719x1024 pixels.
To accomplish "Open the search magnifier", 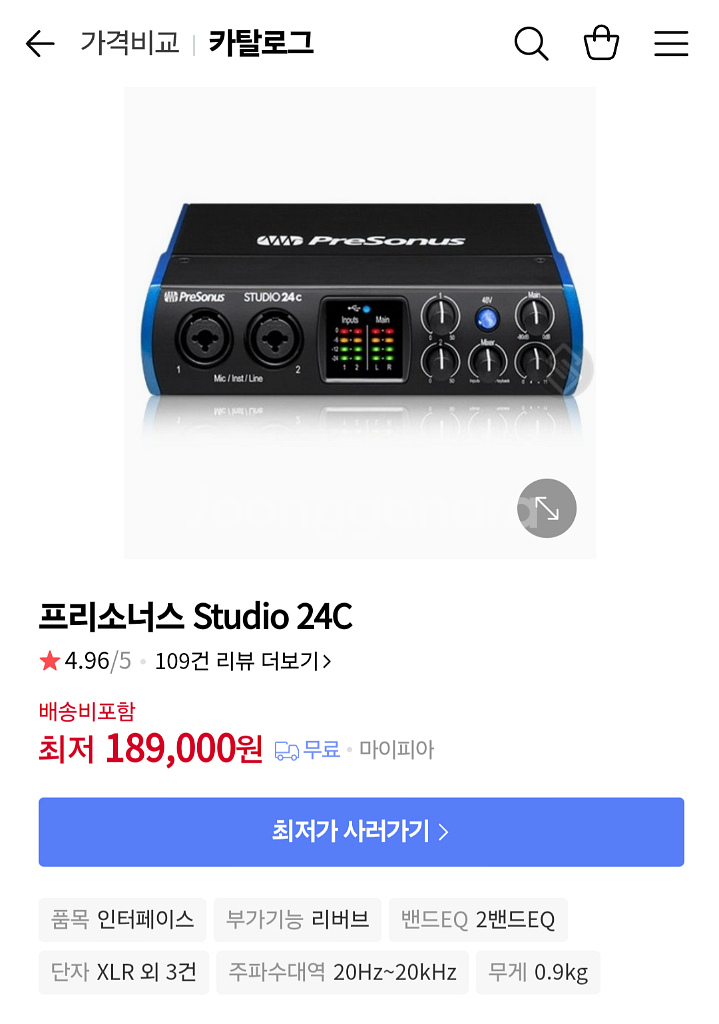I will click(x=531, y=44).
